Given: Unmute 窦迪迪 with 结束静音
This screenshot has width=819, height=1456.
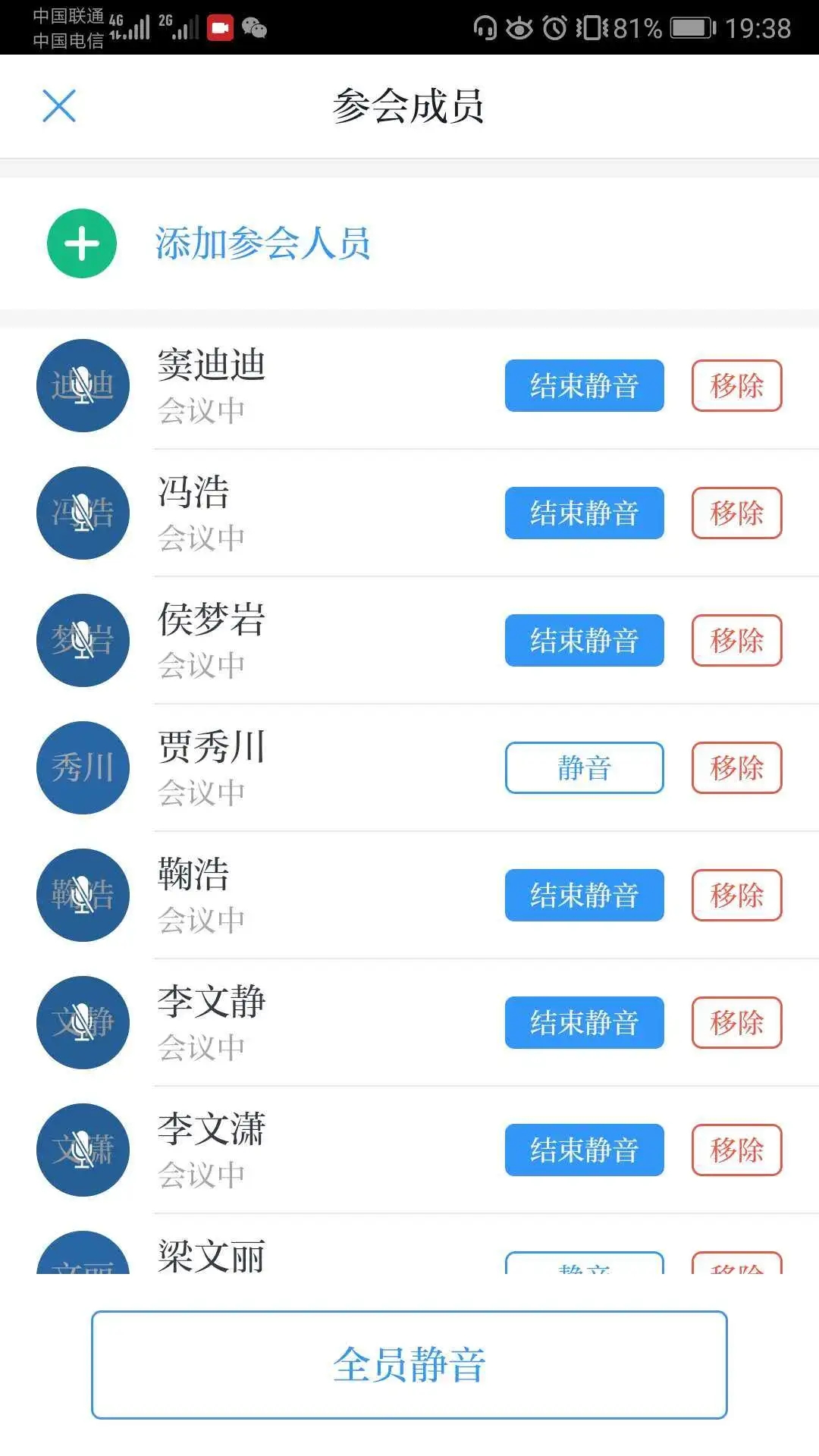Looking at the screenshot, I should (584, 386).
